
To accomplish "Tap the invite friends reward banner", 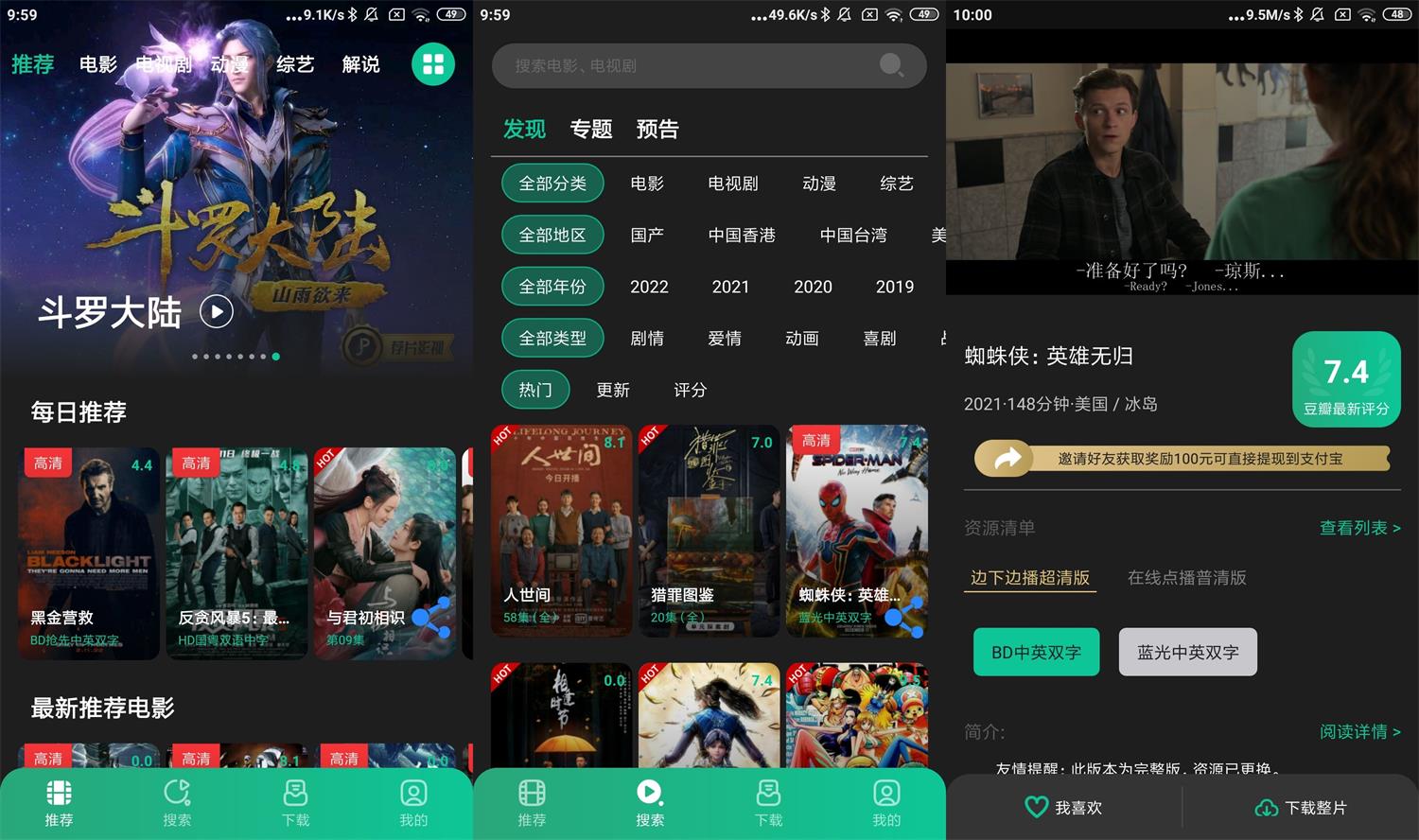I will tap(1182, 459).
